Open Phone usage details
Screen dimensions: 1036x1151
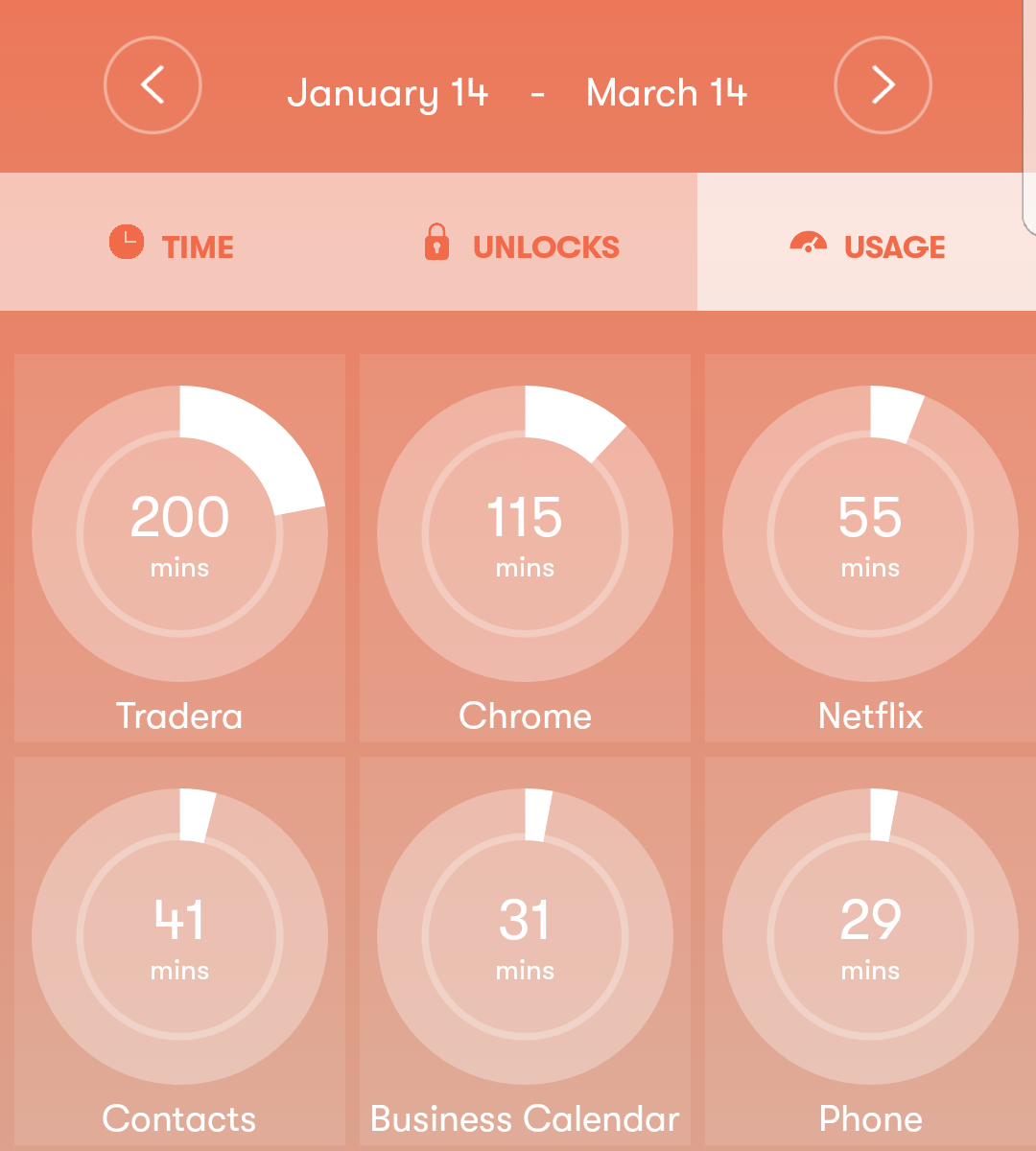(870, 950)
